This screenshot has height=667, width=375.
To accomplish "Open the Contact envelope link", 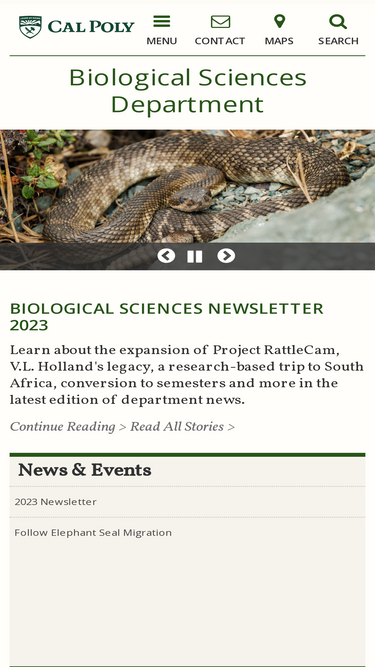I will (220, 30).
